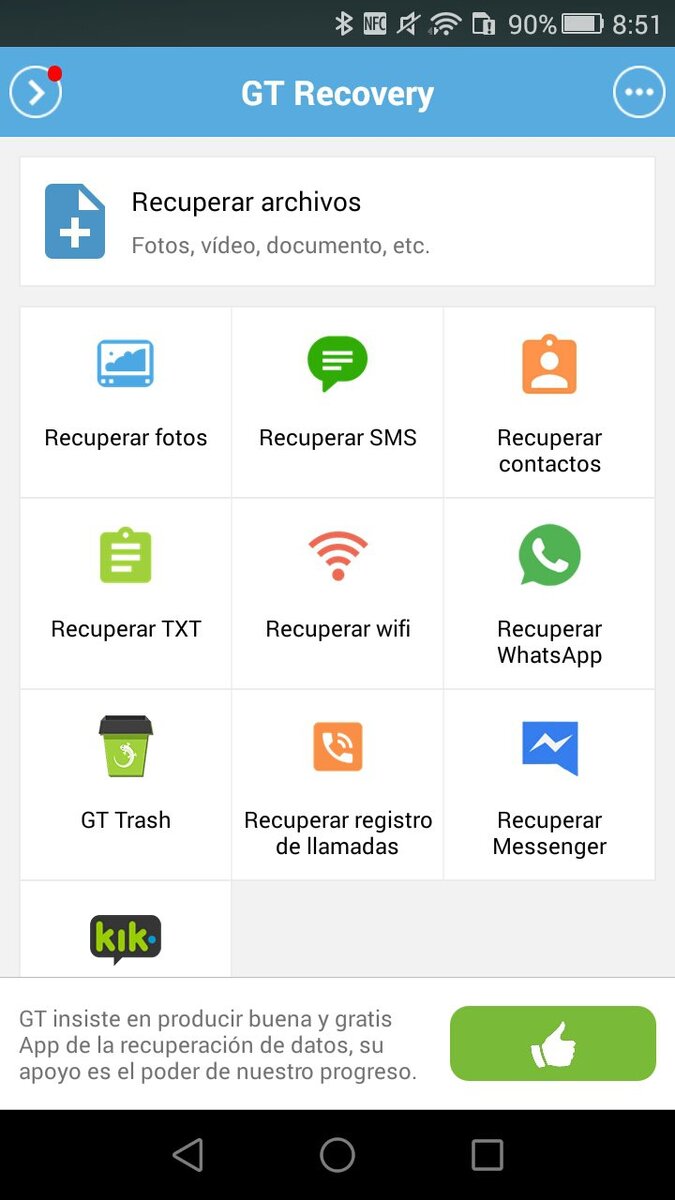Screen dimensions: 675x1200
Task: Select Recuperar registro de llamadas
Action: [337, 783]
